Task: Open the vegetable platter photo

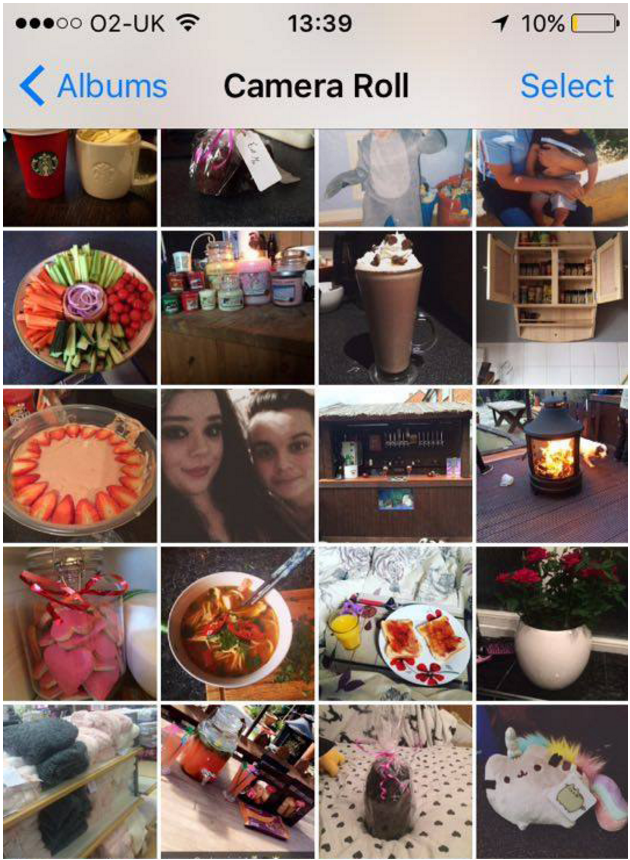Action: click(80, 306)
